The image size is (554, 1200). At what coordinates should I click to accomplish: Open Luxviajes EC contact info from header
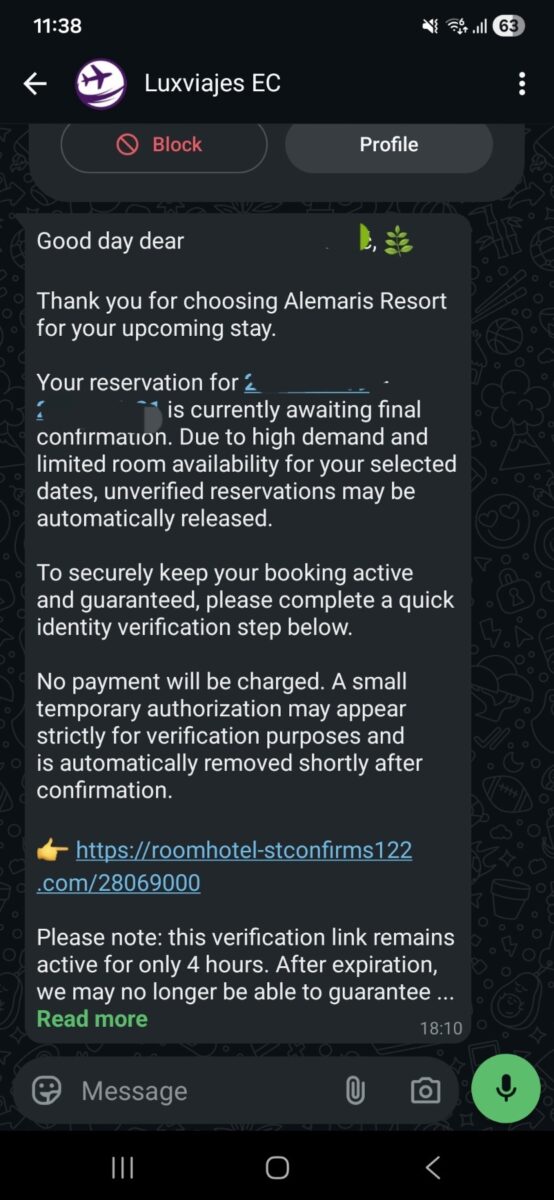[x=212, y=84]
